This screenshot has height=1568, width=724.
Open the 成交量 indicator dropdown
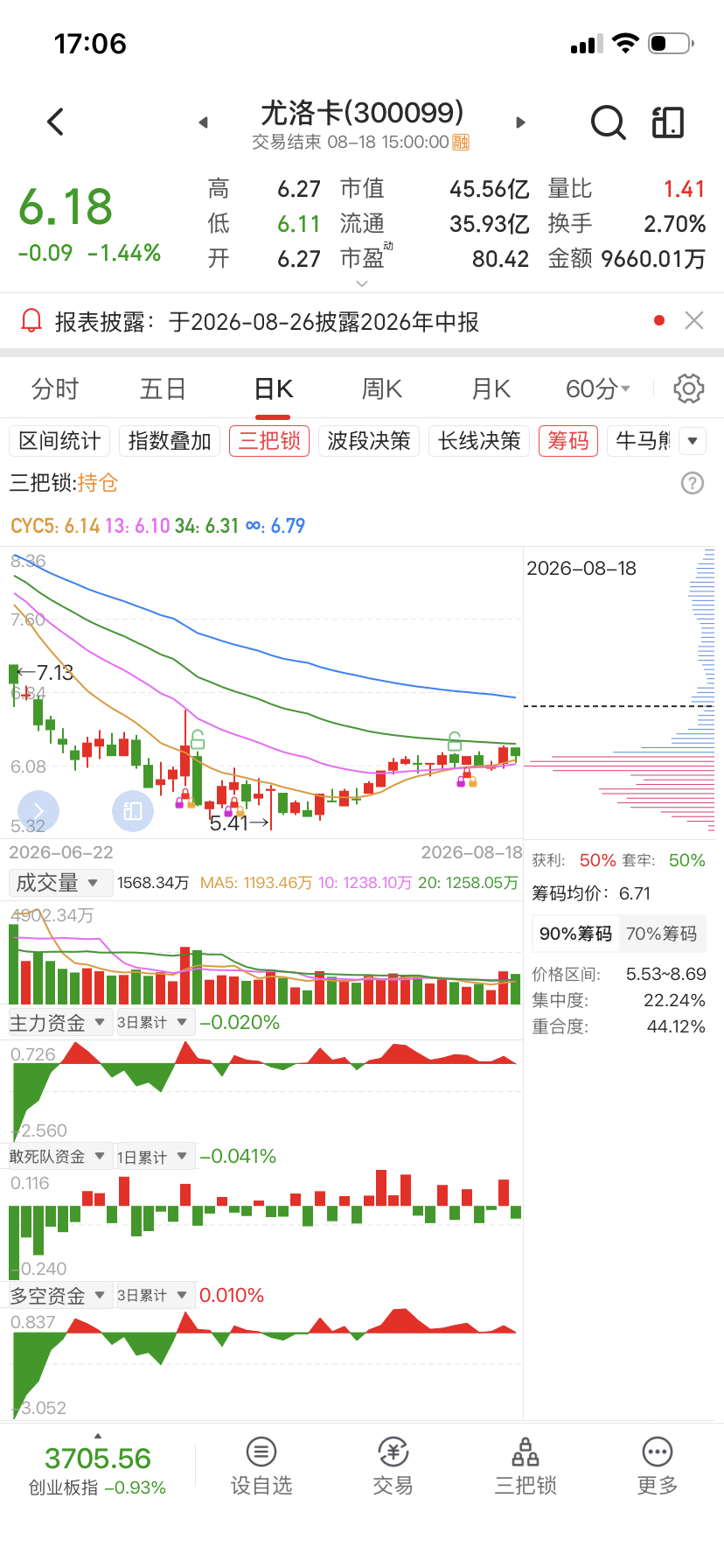59,883
